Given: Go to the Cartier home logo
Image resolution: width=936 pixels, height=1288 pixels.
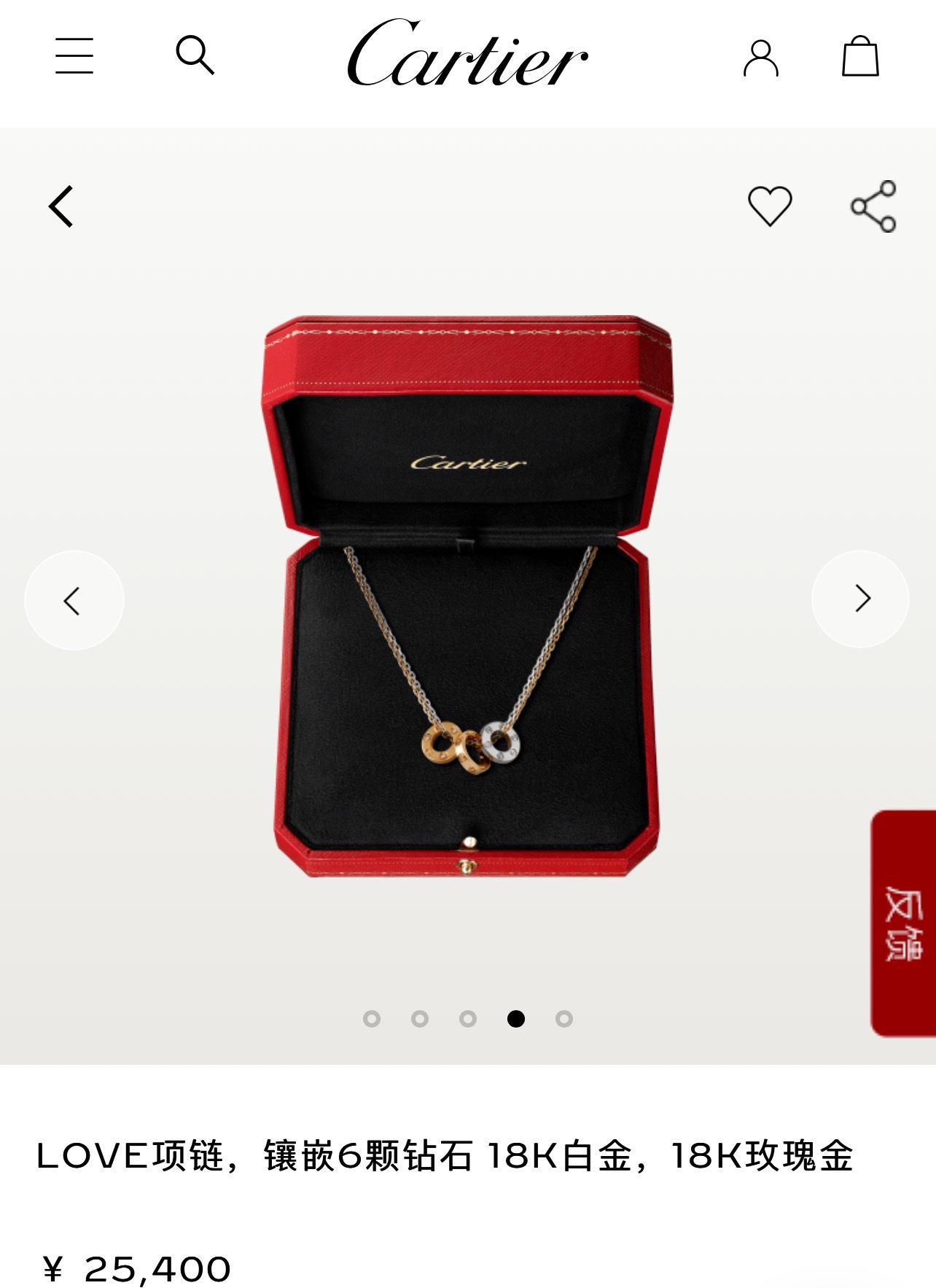Looking at the screenshot, I should (x=467, y=55).
